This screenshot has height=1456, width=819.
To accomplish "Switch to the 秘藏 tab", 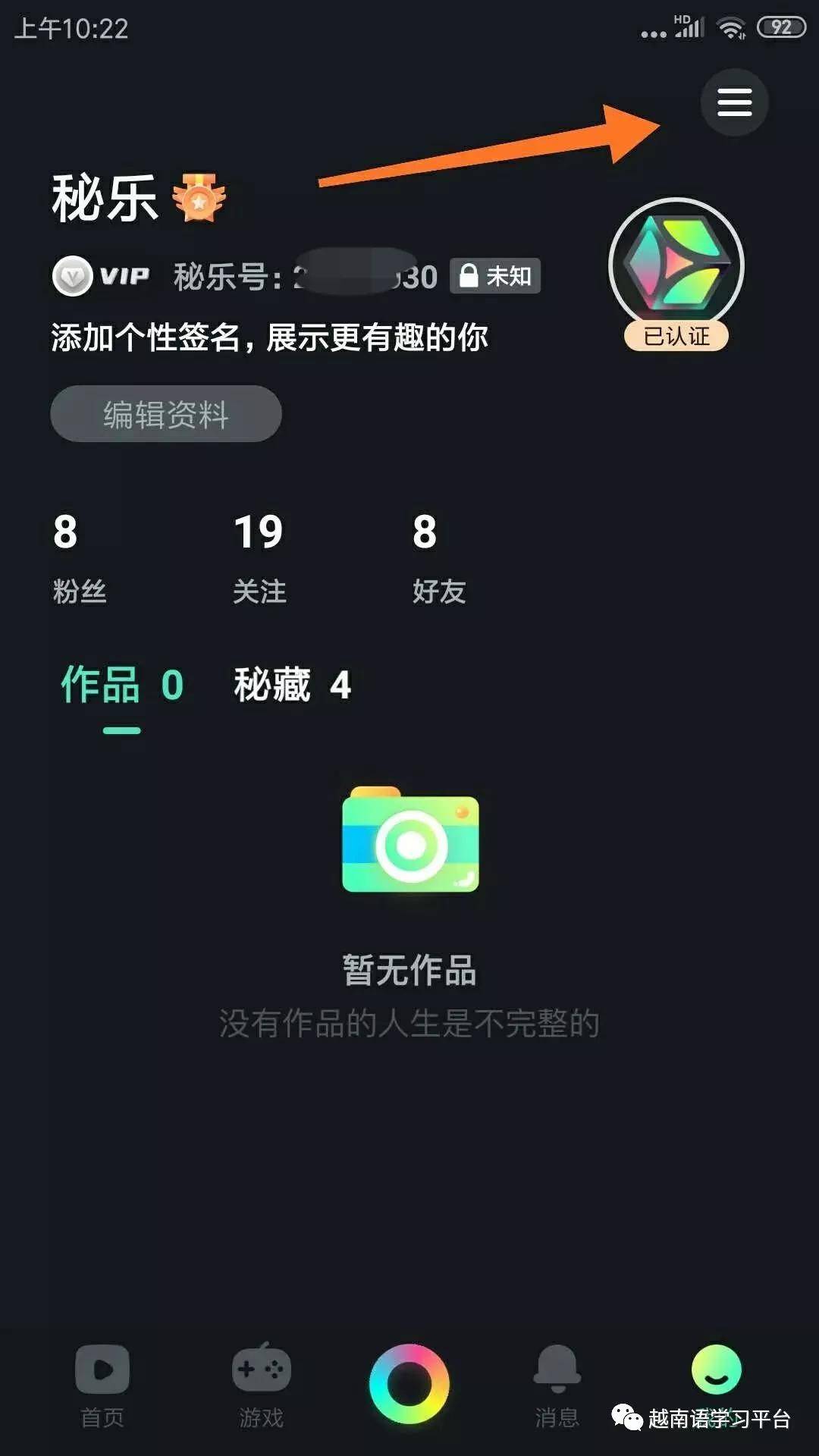I will point(293,685).
